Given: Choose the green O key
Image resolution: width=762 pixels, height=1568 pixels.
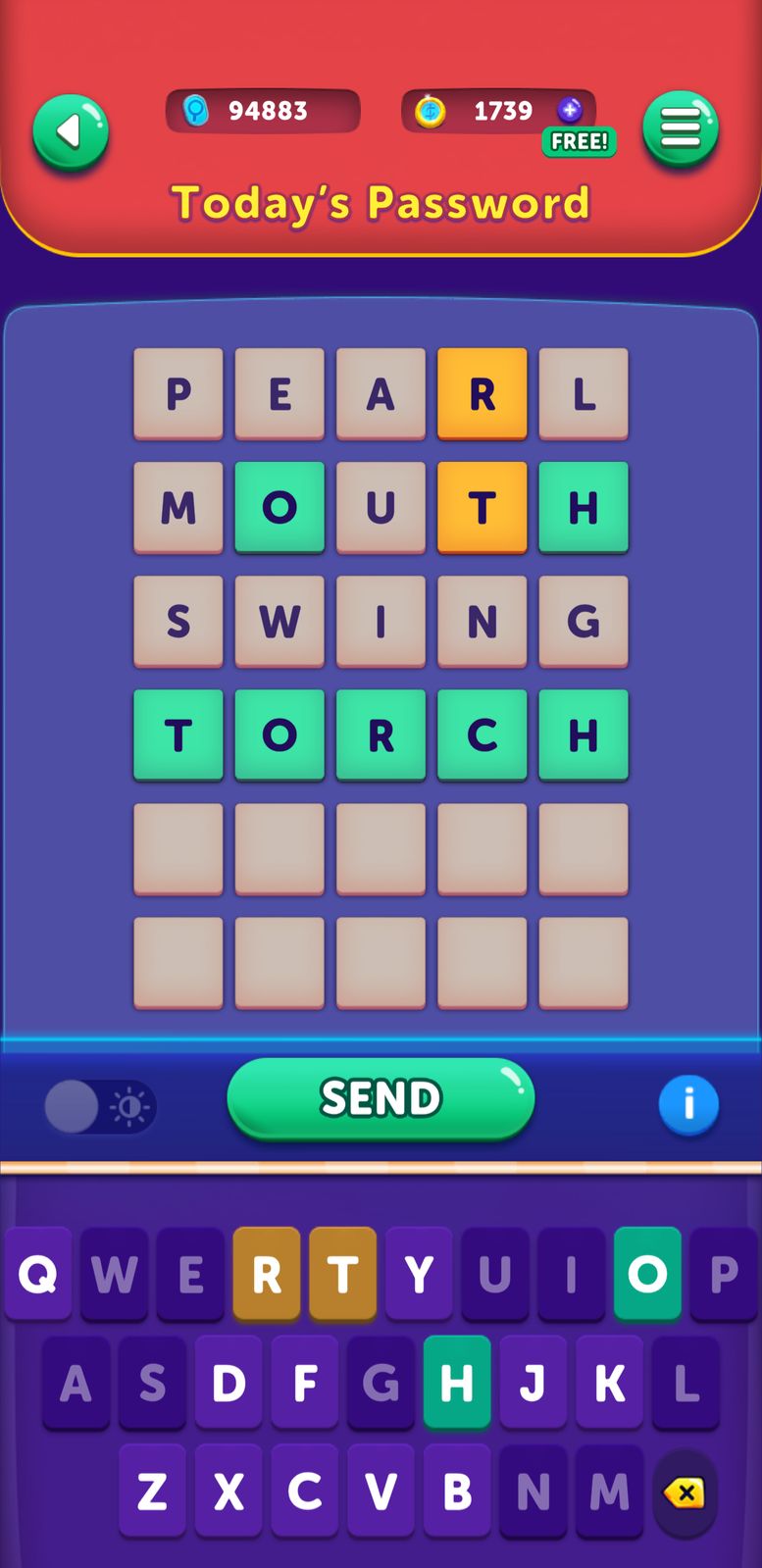Looking at the screenshot, I should pyautogui.click(x=647, y=1274).
